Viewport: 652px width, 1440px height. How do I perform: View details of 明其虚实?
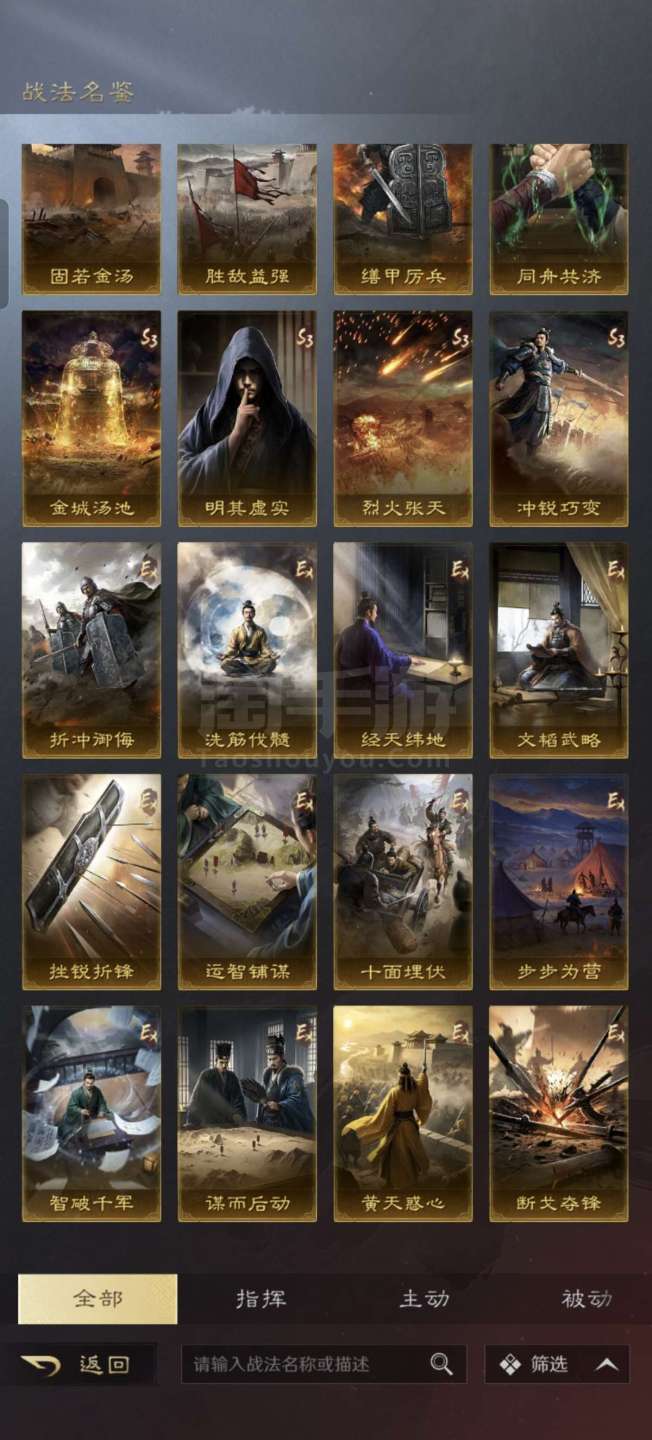tap(247, 418)
